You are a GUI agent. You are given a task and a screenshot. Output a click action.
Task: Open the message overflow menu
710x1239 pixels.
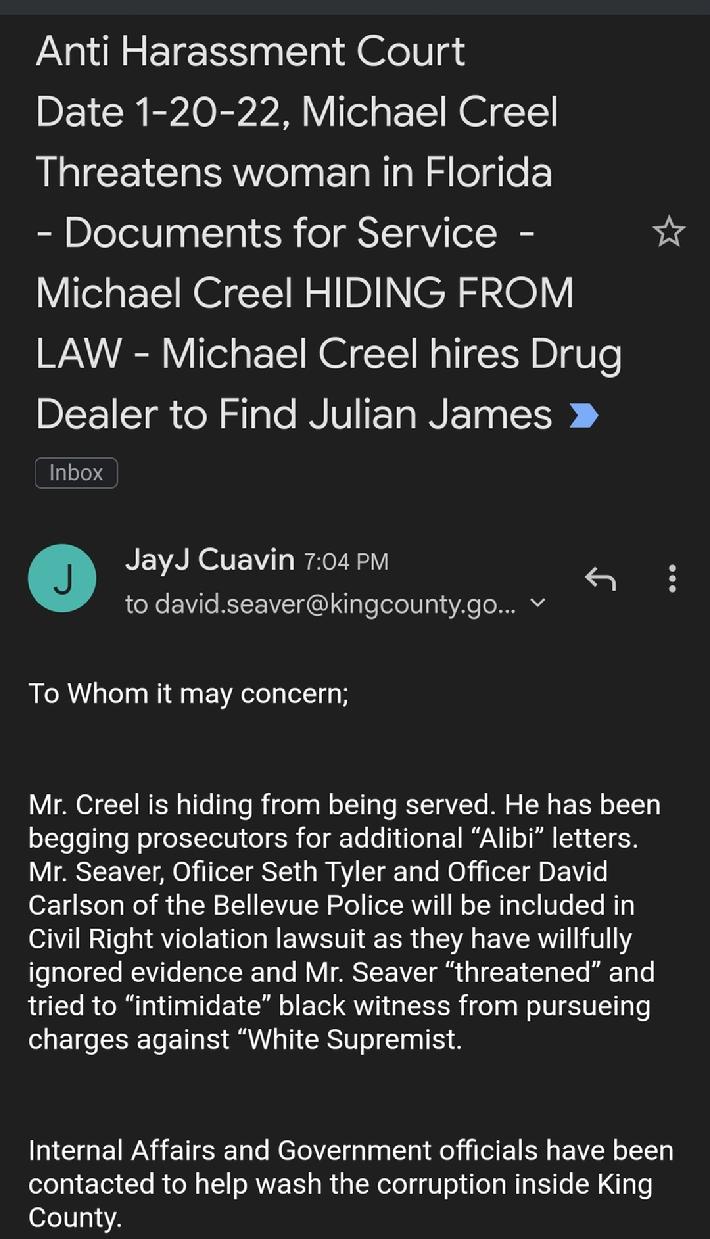pyautogui.click(x=672, y=578)
